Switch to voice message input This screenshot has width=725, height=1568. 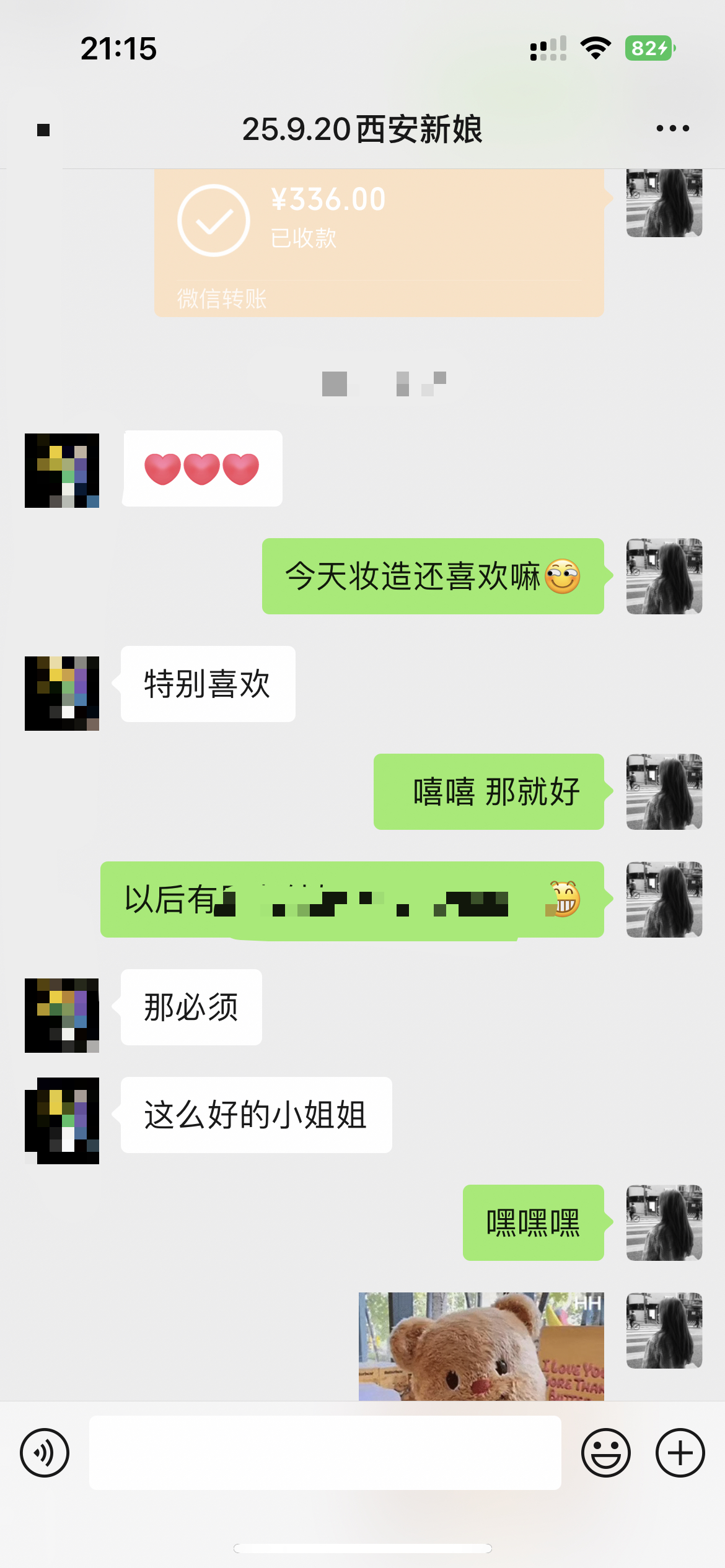click(45, 1452)
